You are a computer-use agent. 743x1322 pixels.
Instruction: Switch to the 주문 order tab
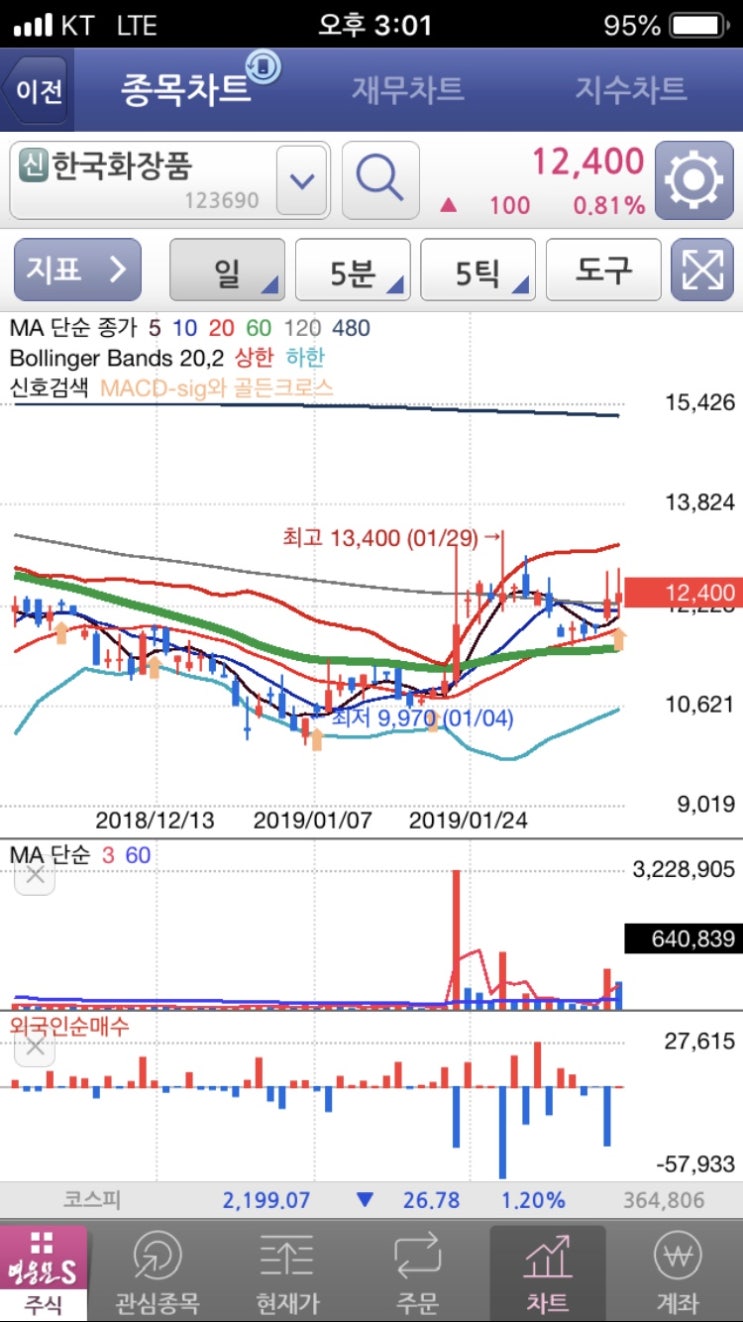point(416,1273)
